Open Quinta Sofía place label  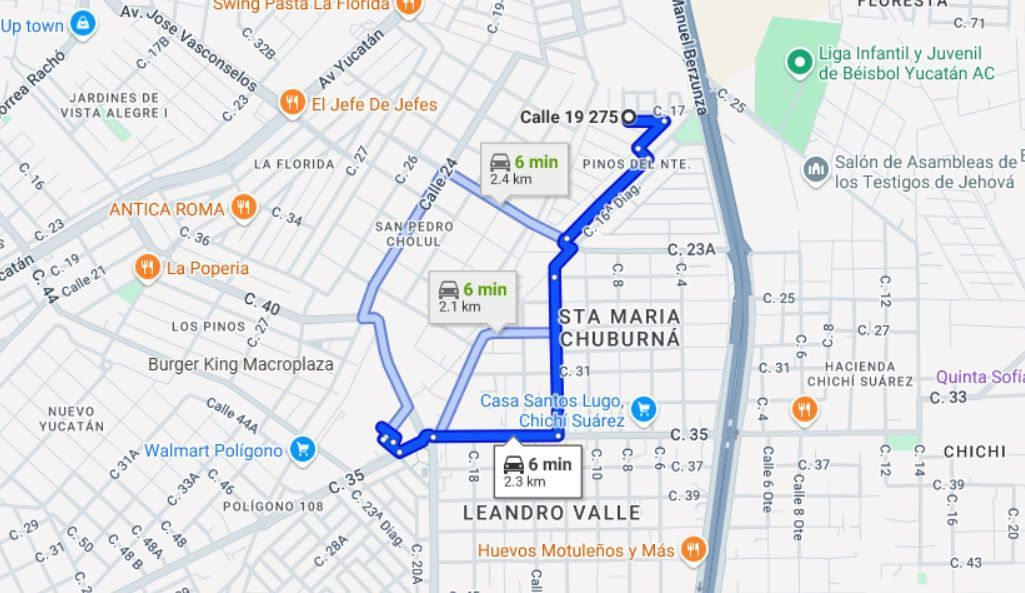click(980, 377)
